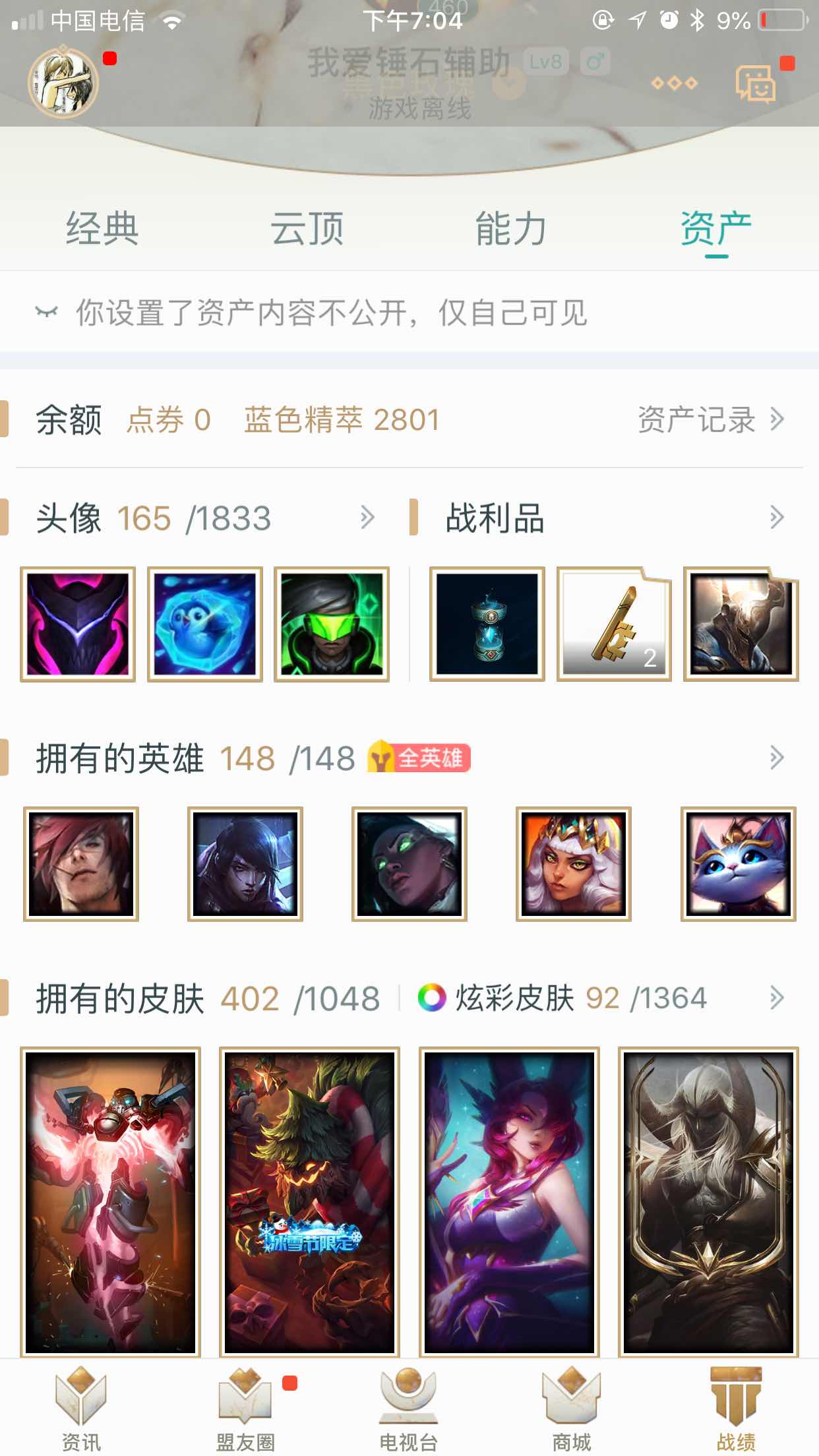Switch to the 经典 tab

pyautogui.click(x=102, y=229)
